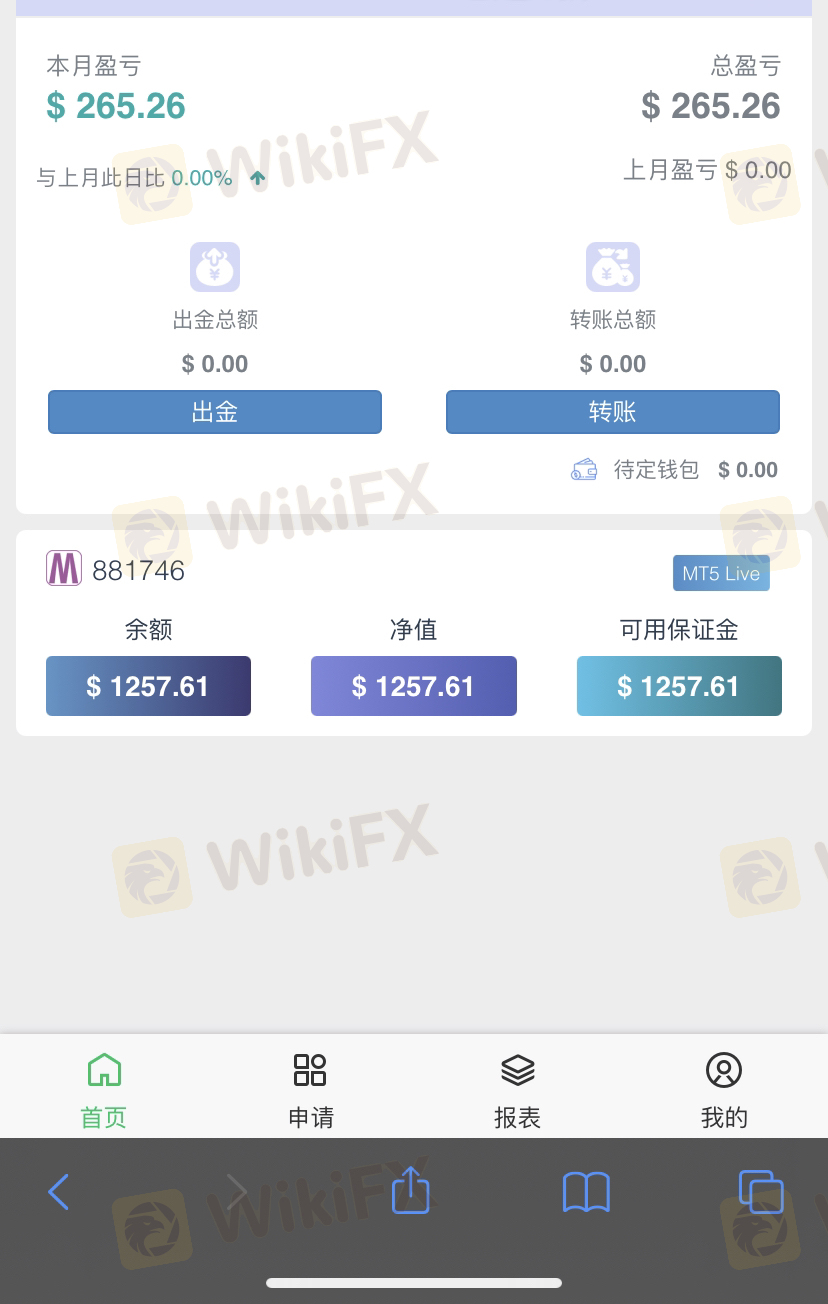Show open browser tabs

761,1192
